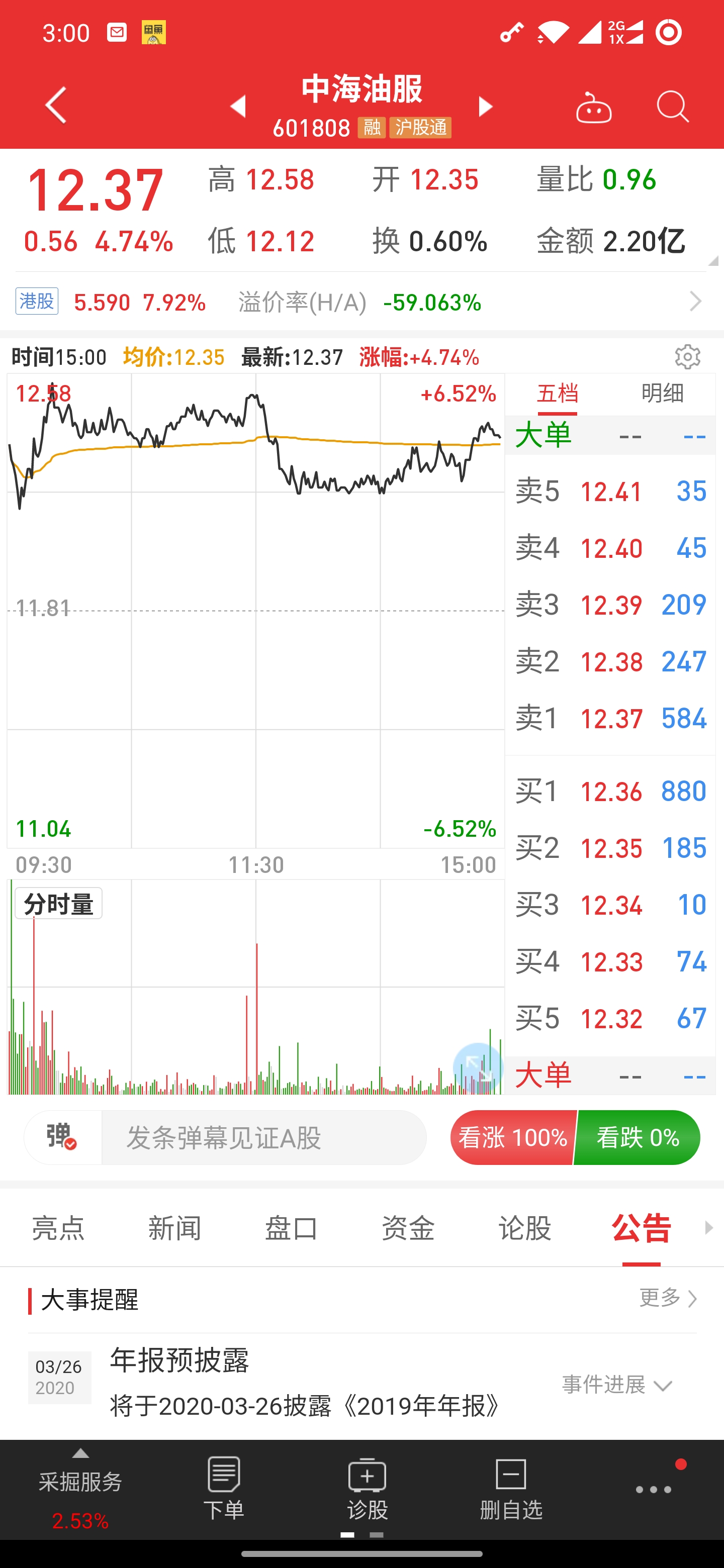Select the 五档 tab
724x1568 pixels.
pos(557,394)
